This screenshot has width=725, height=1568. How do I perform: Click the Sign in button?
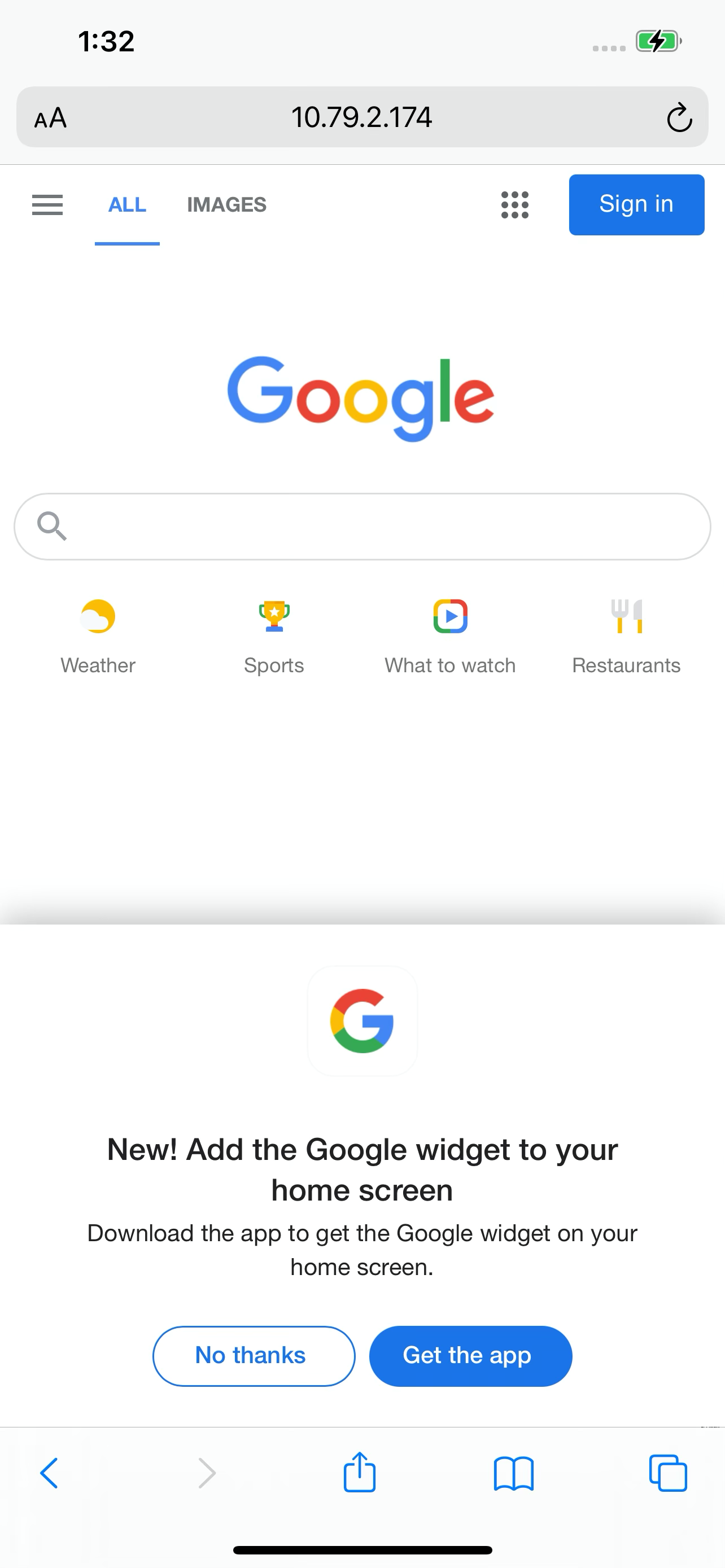pos(636,204)
